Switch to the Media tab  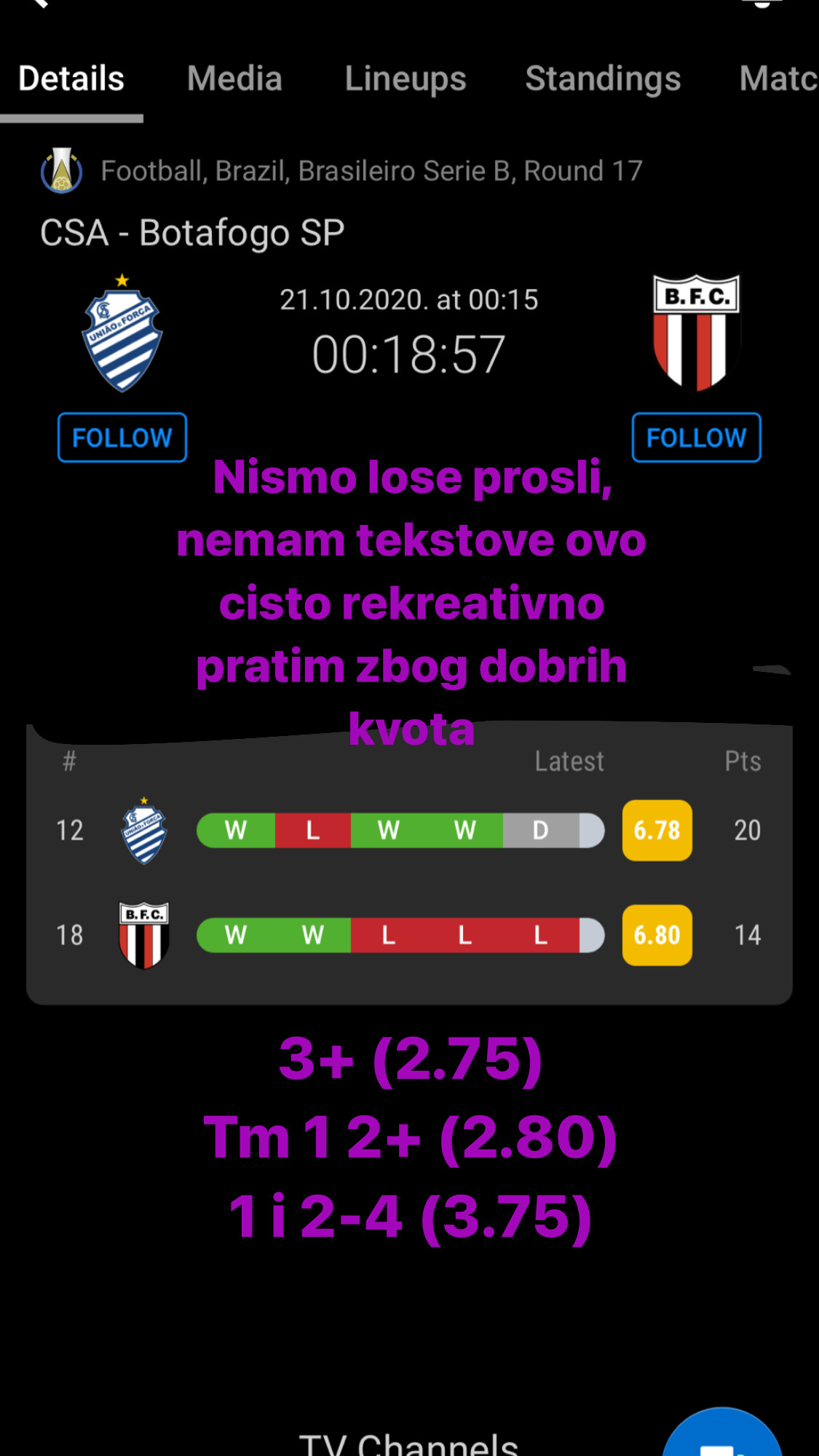[x=234, y=79]
